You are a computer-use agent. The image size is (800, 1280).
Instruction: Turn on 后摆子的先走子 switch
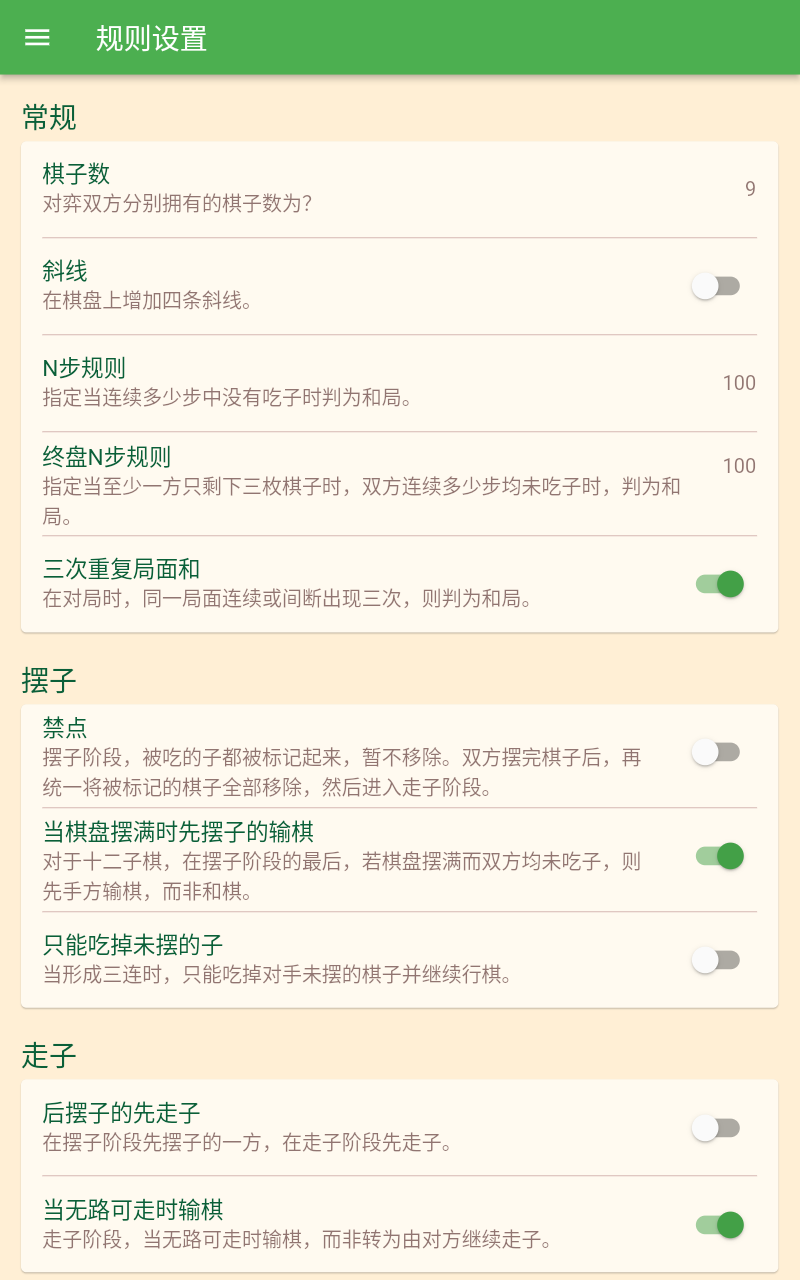pyautogui.click(x=716, y=1128)
